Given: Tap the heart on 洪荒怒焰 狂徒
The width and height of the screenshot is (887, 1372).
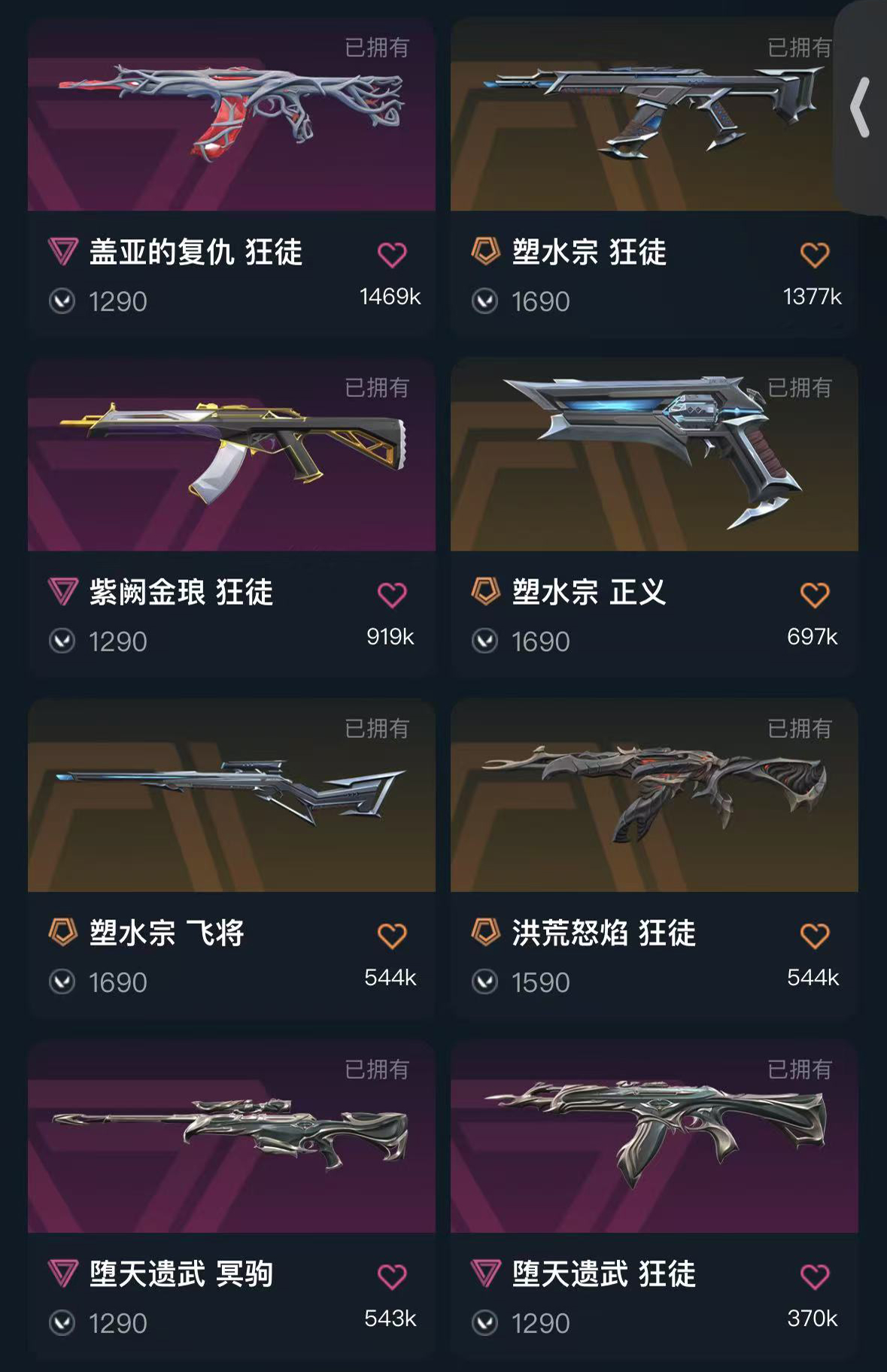Looking at the screenshot, I should point(814,936).
